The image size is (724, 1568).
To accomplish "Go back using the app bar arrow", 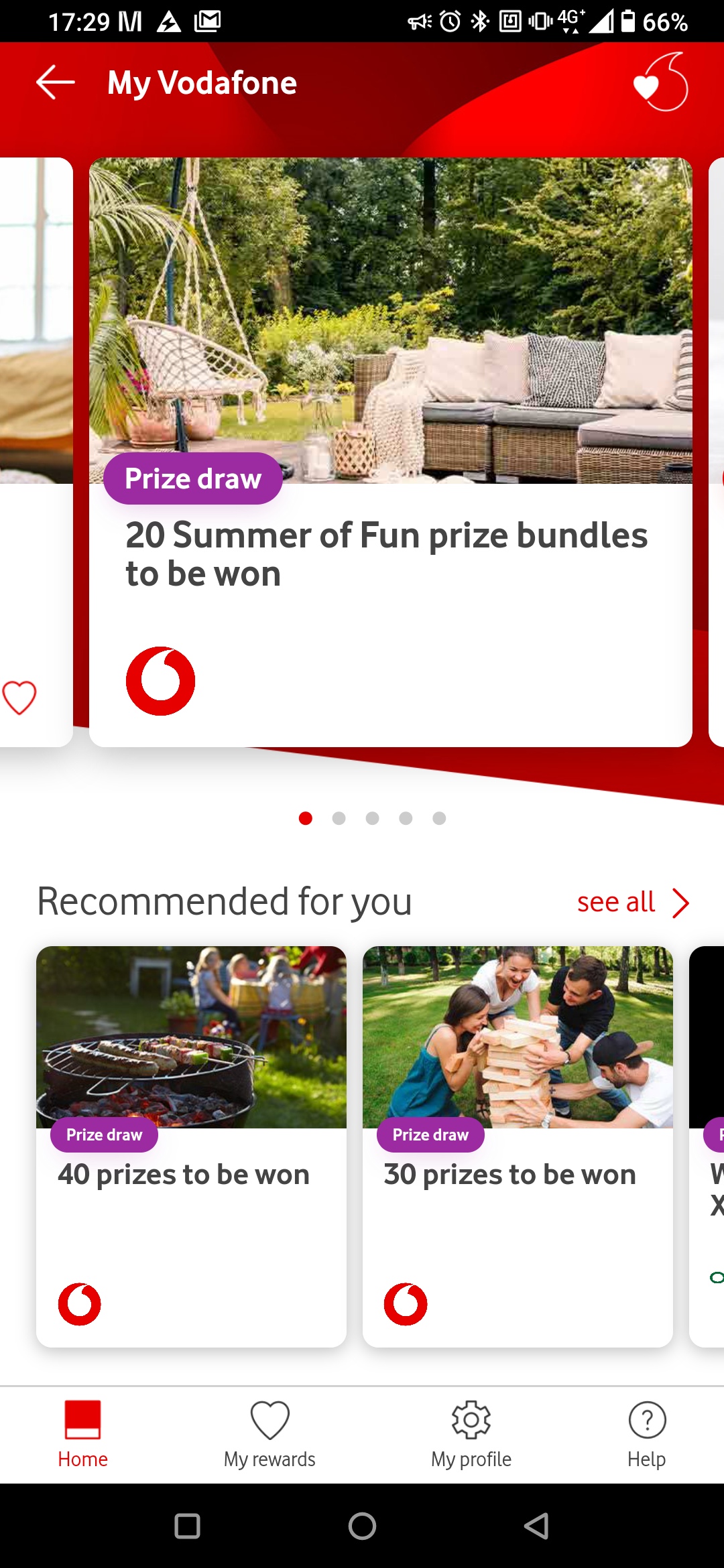I will 55,82.
